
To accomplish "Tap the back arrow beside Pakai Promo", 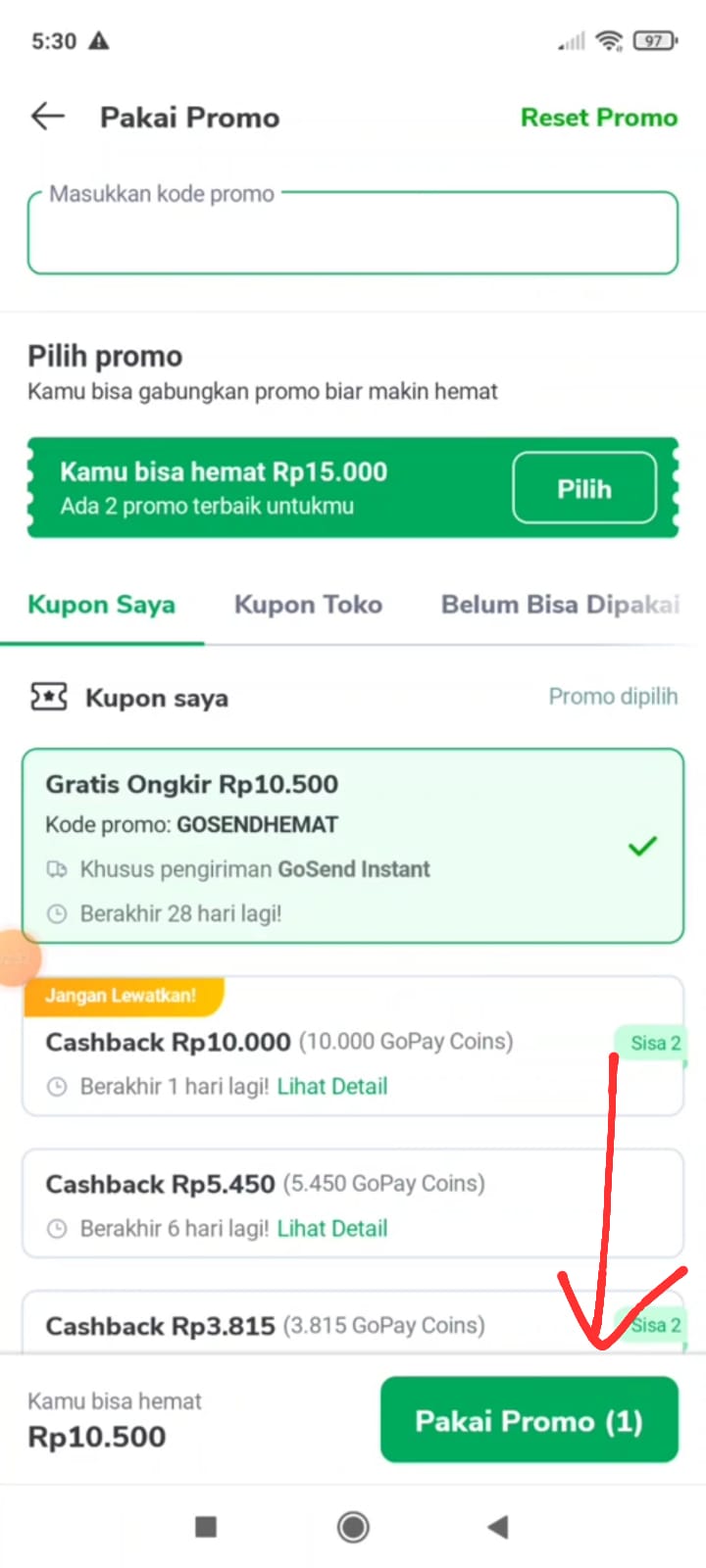I will coord(46,117).
